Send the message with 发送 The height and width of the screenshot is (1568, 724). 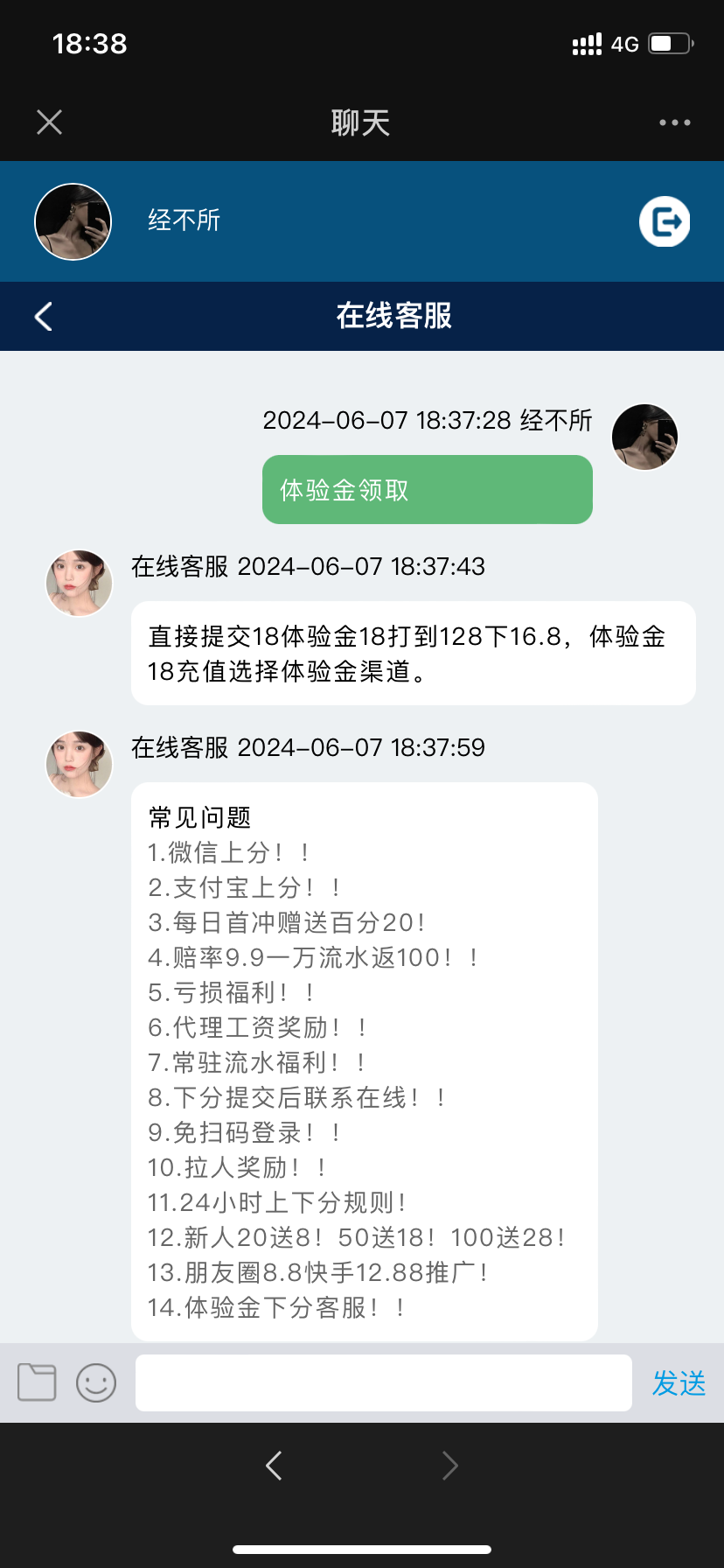click(x=679, y=1383)
